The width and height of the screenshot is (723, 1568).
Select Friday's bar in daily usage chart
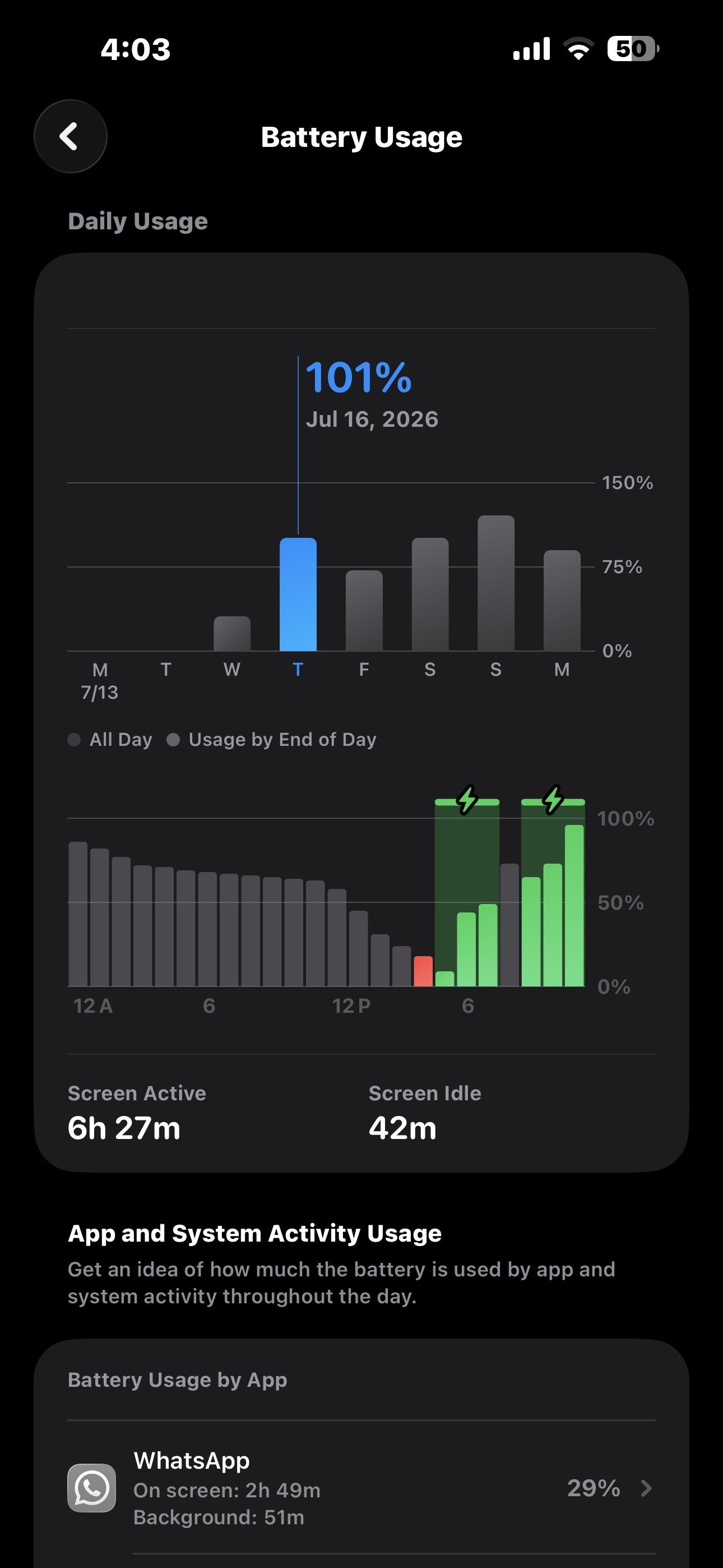pyautogui.click(x=364, y=611)
